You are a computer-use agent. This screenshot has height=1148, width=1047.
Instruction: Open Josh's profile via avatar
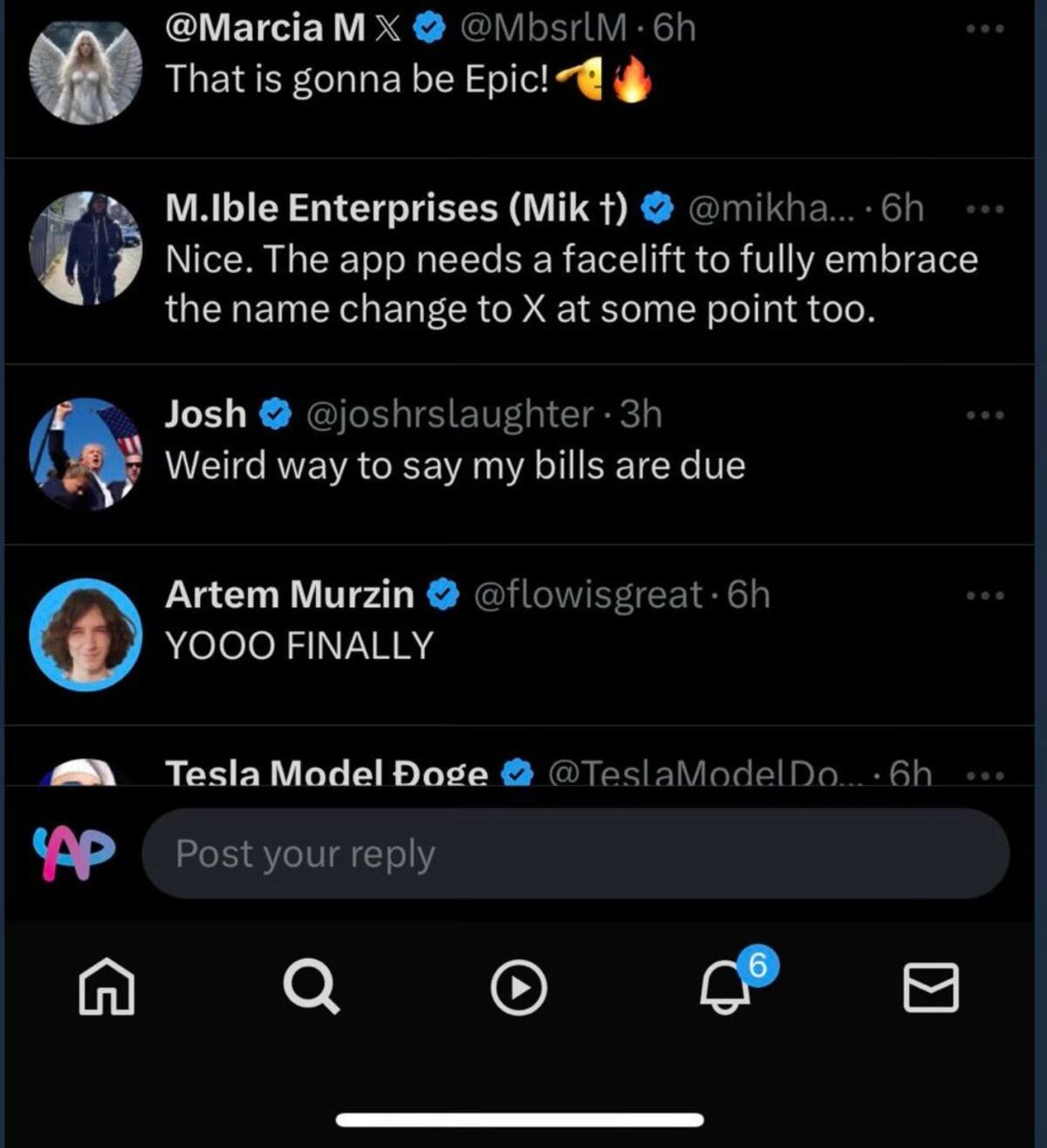(85, 454)
